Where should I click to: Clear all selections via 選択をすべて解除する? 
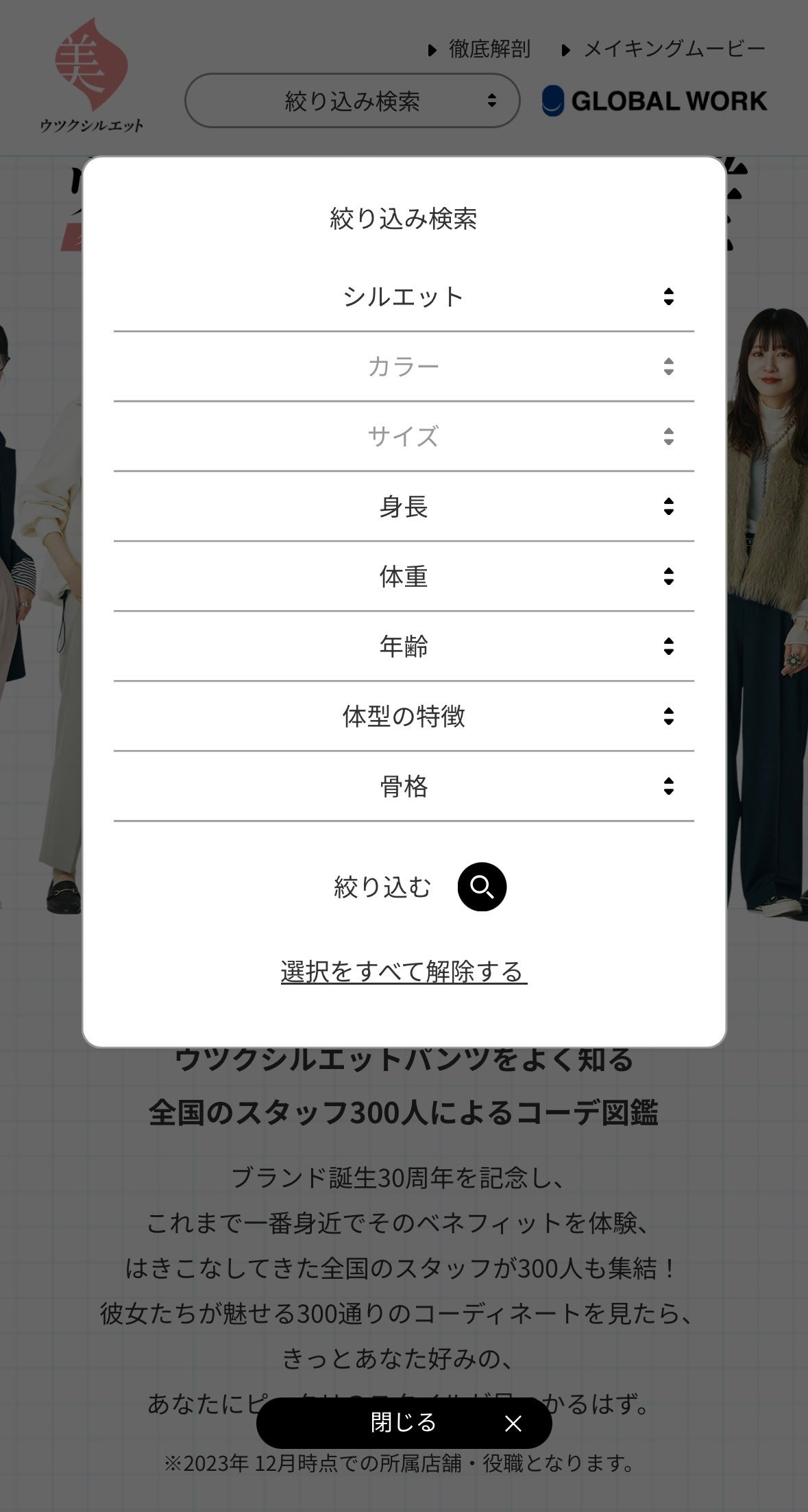tap(404, 972)
